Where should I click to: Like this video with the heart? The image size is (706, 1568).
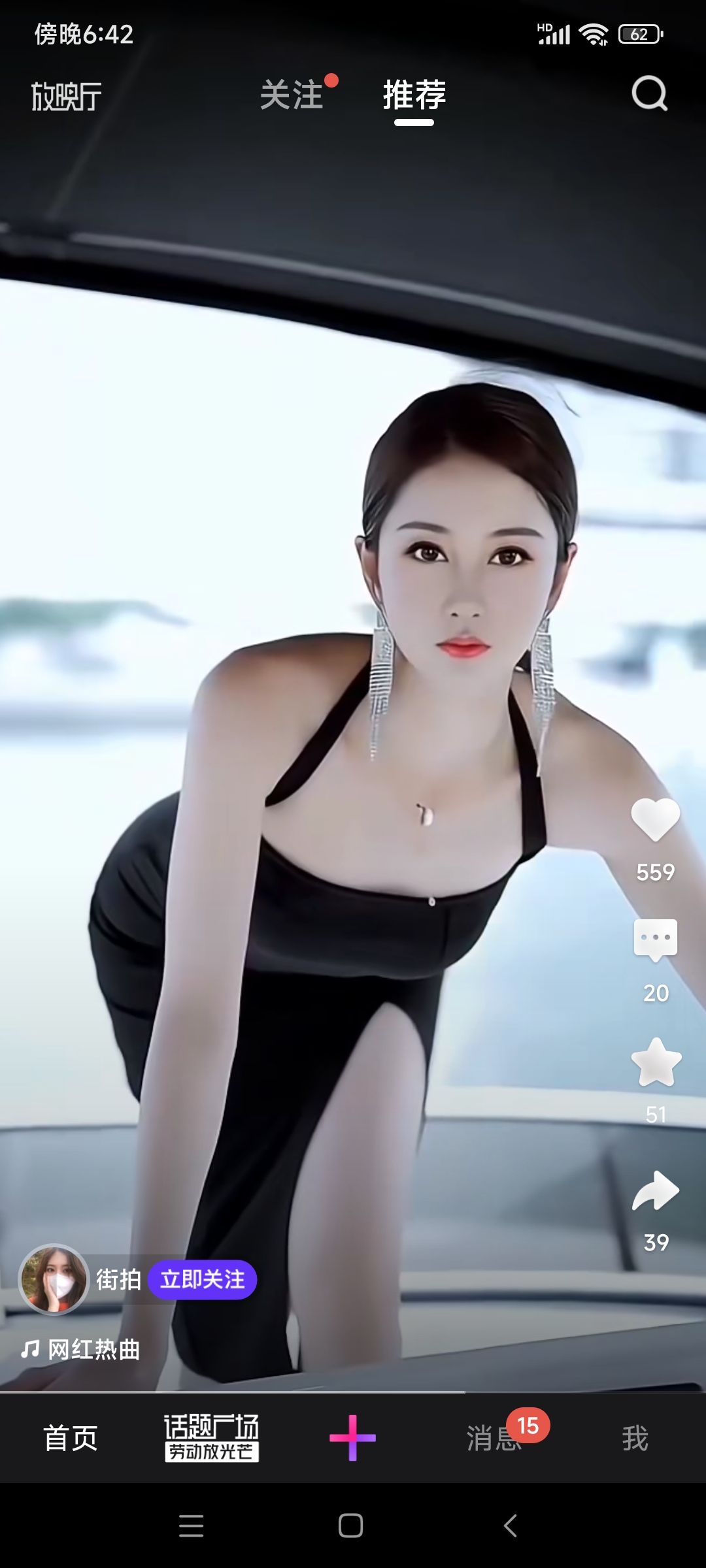pos(655,819)
